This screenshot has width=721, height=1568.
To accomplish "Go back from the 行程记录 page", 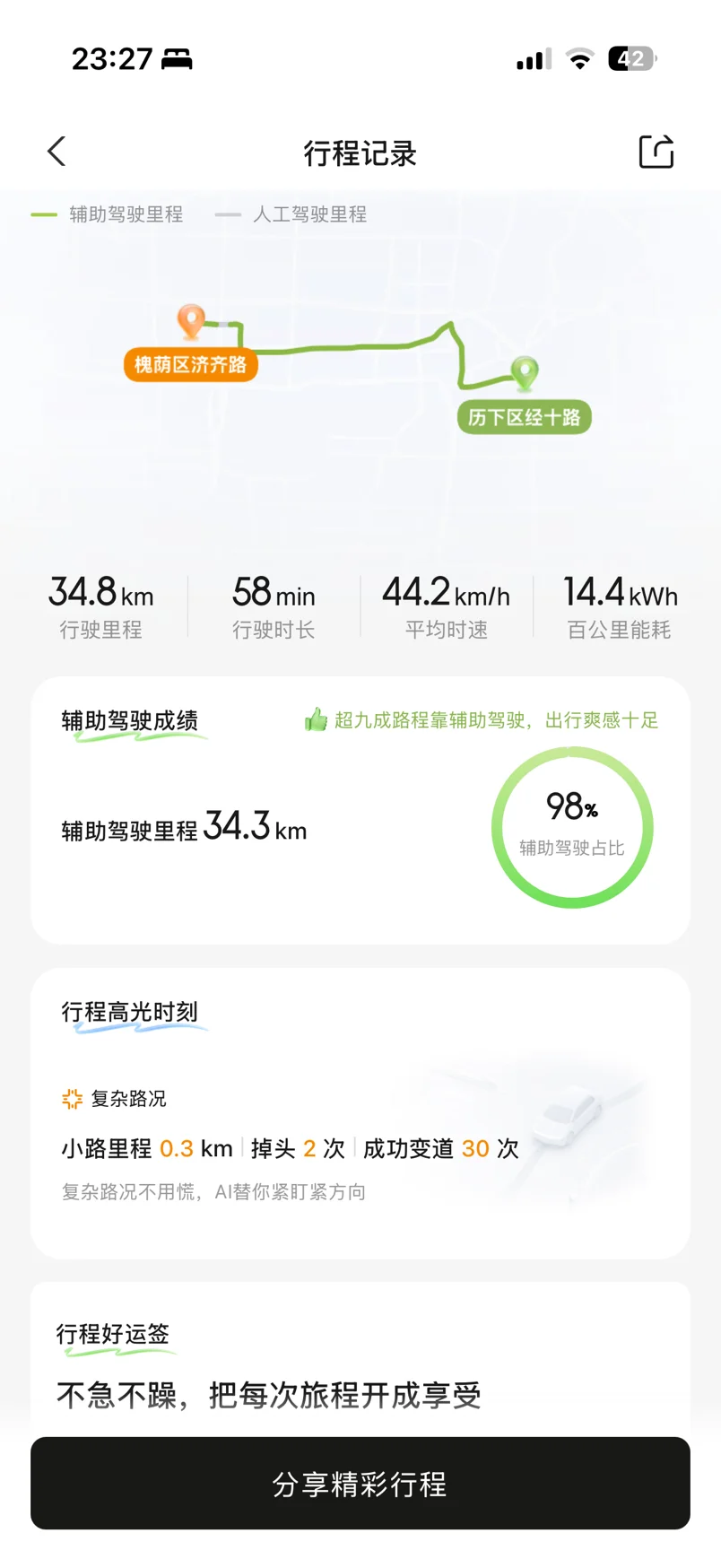I will [x=56, y=152].
